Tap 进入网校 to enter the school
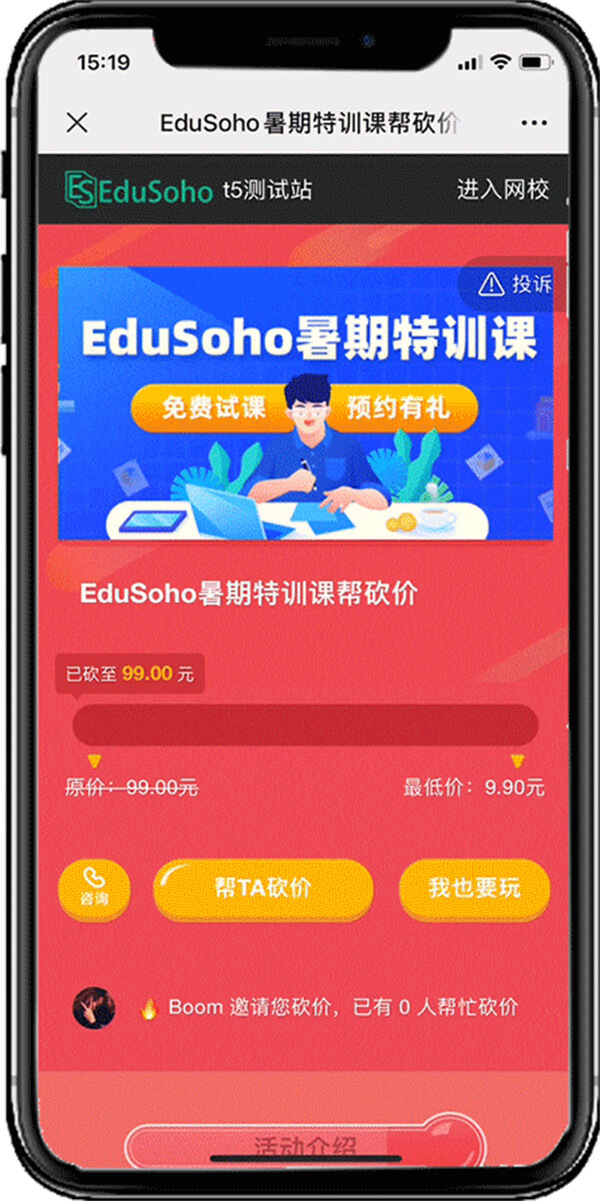Viewport: 600px width, 1201px height. coord(503,189)
